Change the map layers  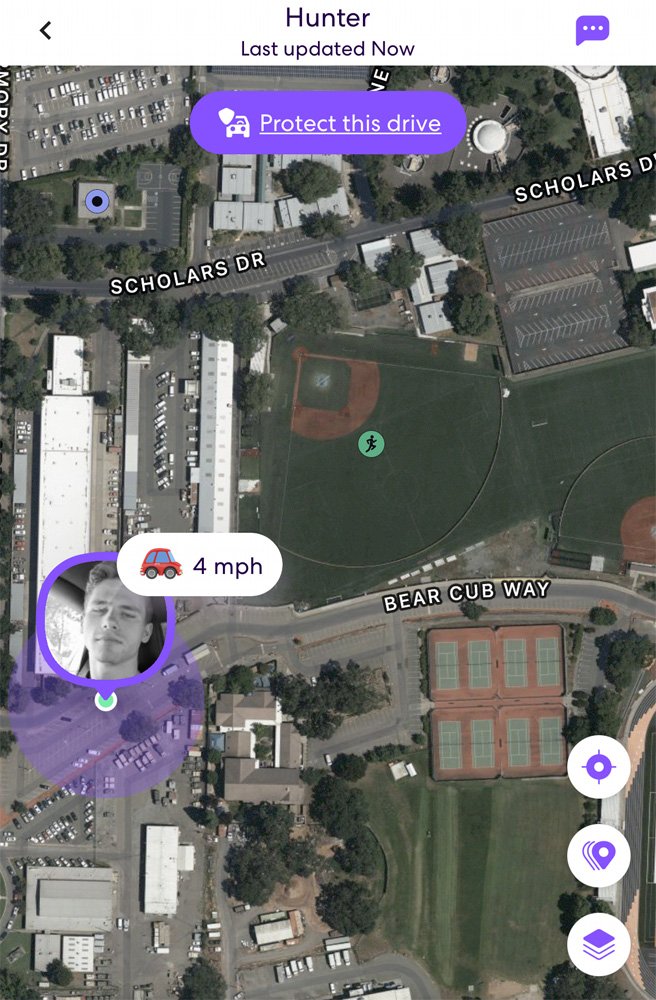click(599, 944)
